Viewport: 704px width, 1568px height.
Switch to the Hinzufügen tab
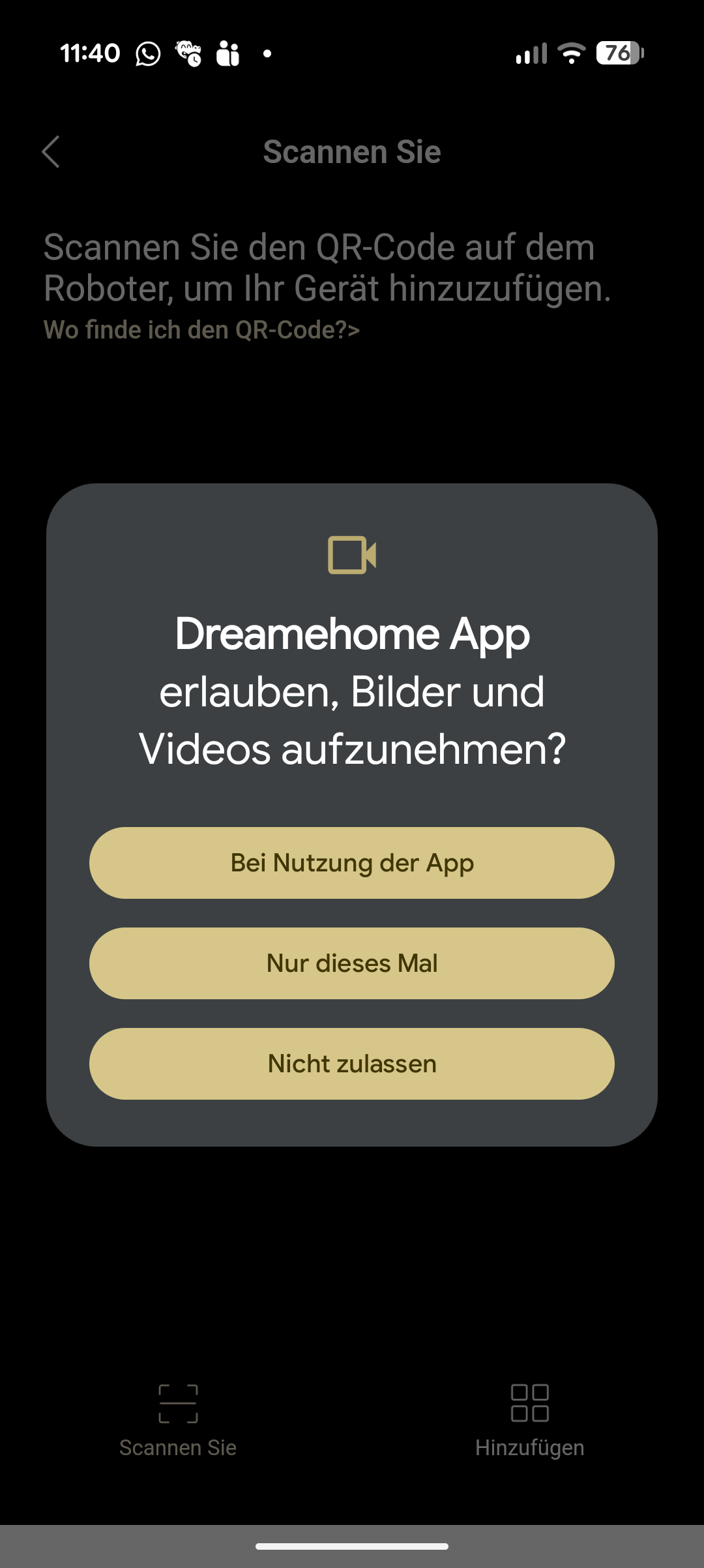point(529,1421)
